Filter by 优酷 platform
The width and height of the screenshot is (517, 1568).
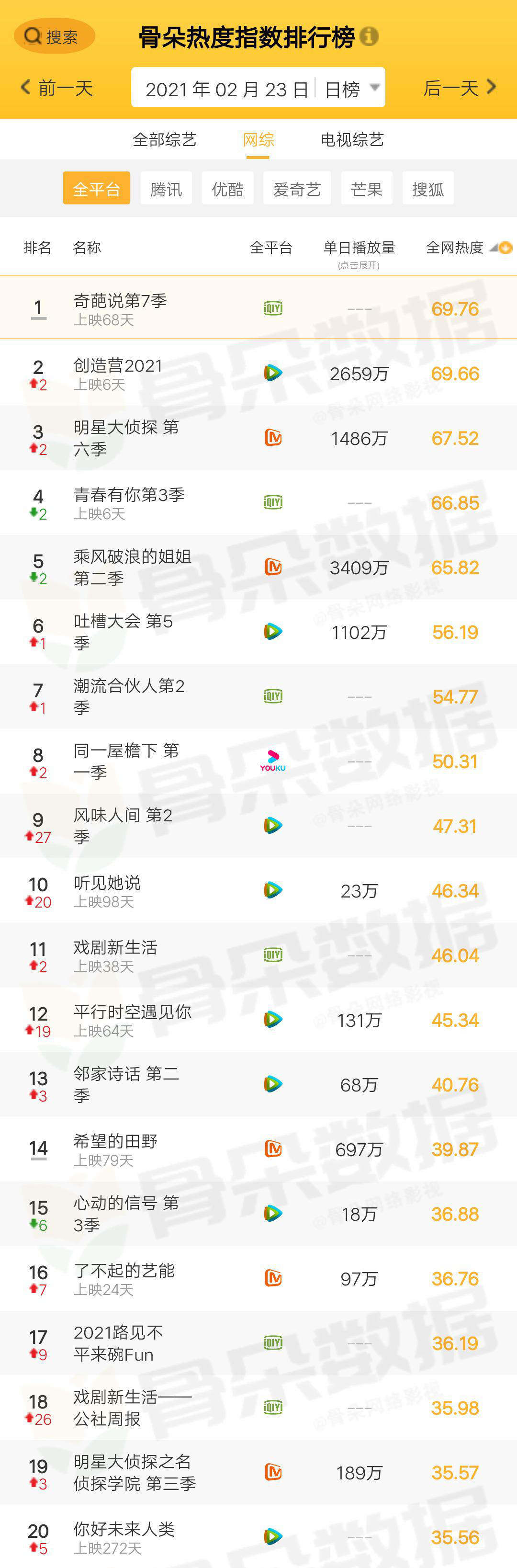coord(227,189)
